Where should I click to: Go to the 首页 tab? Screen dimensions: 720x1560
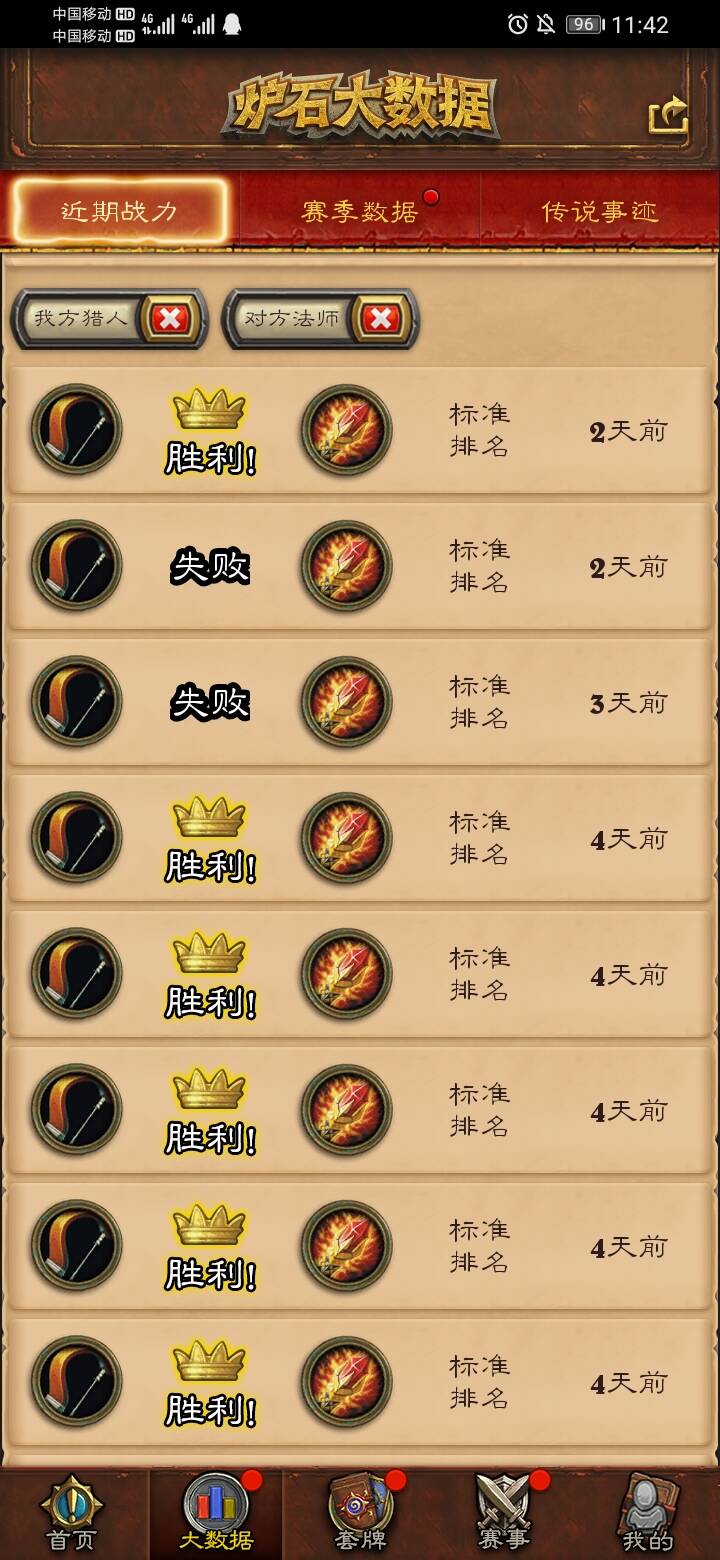click(72, 1514)
